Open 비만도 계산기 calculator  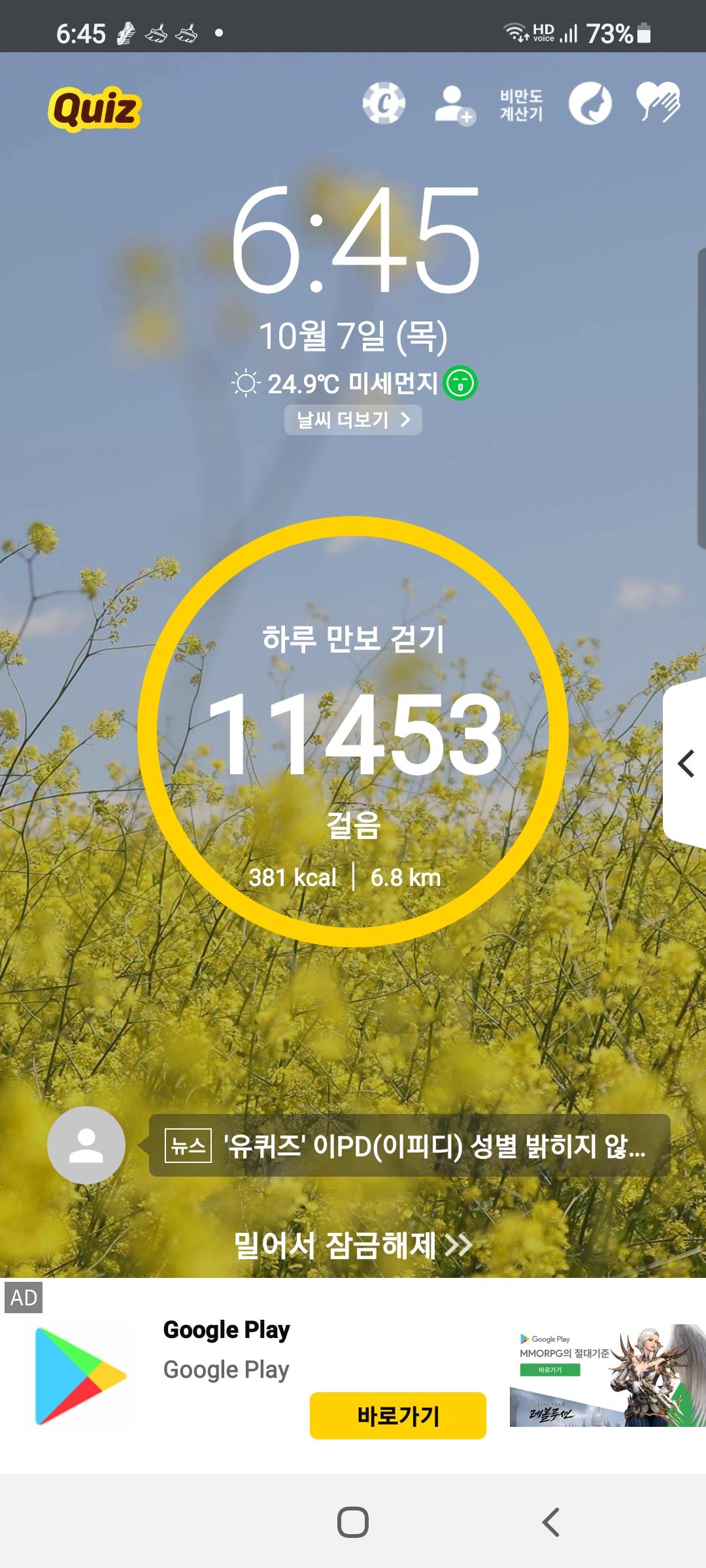[521, 105]
